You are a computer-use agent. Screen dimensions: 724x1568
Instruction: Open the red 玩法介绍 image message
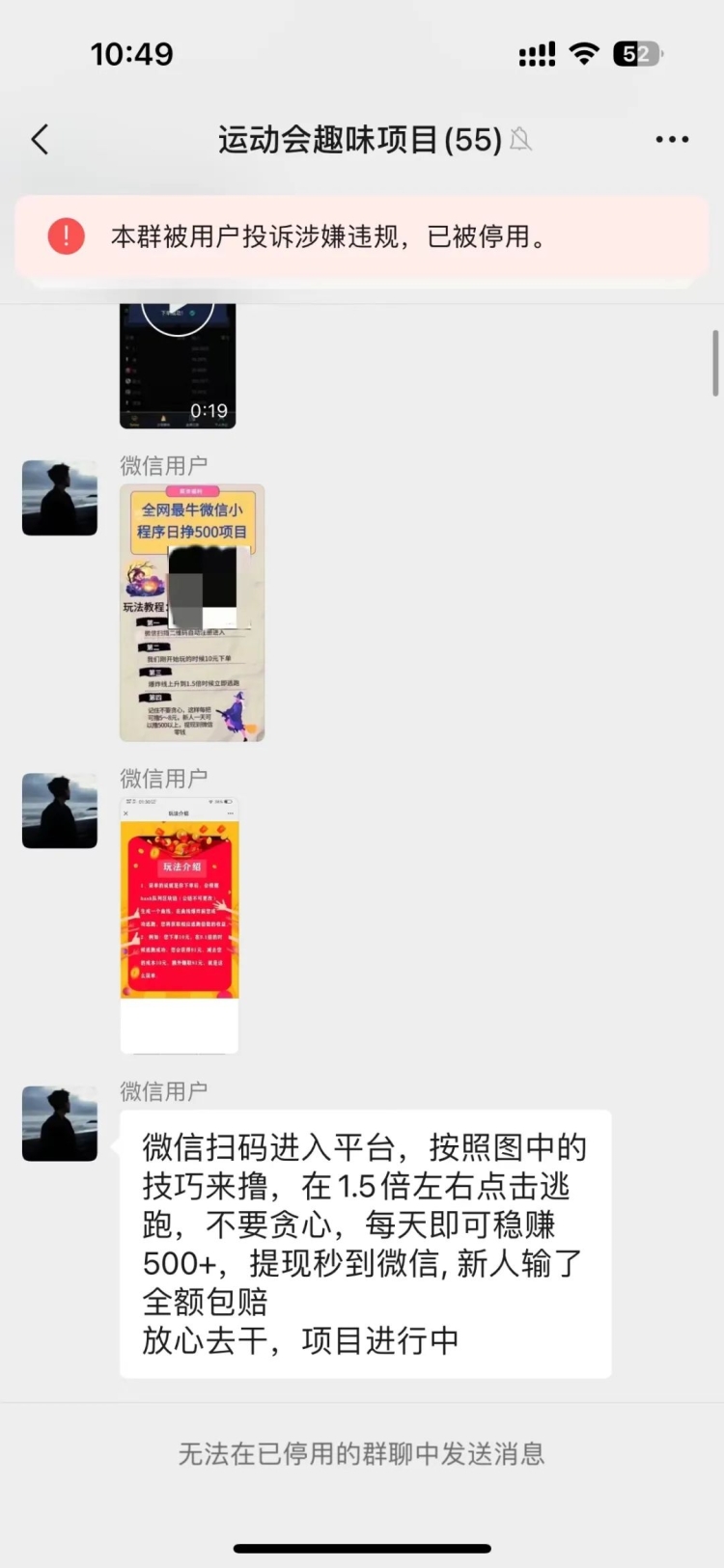180,923
